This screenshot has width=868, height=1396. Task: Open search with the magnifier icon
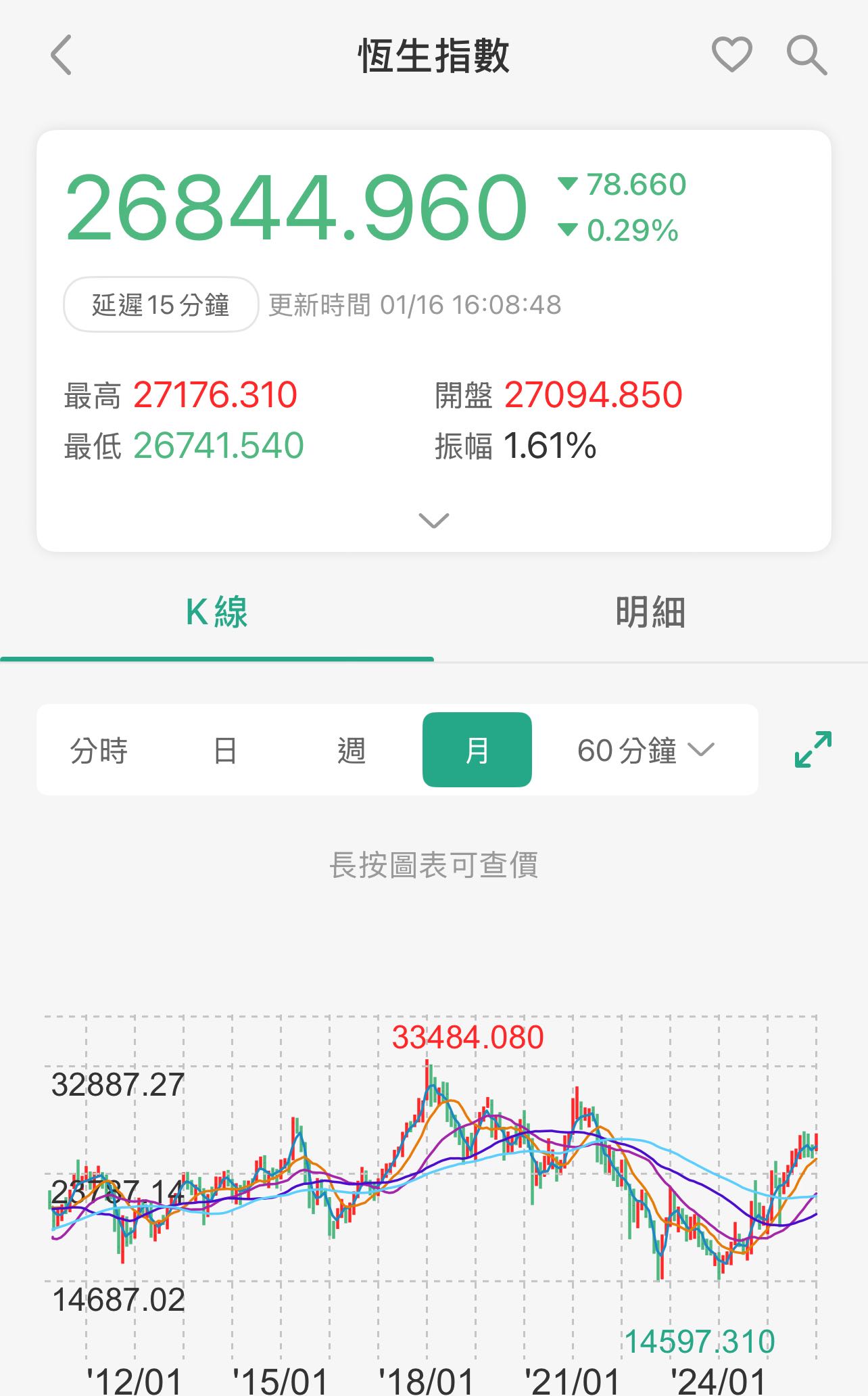click(x=809, y=55)
